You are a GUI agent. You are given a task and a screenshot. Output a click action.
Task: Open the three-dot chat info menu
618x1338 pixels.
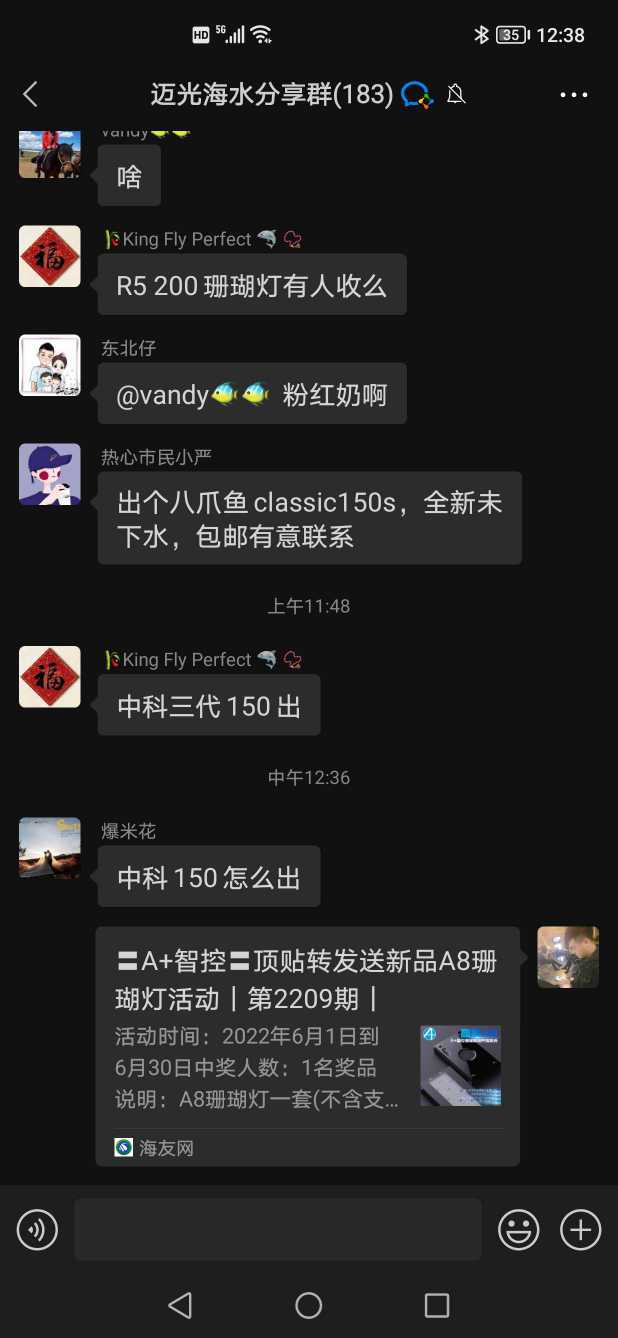[574, 95]
